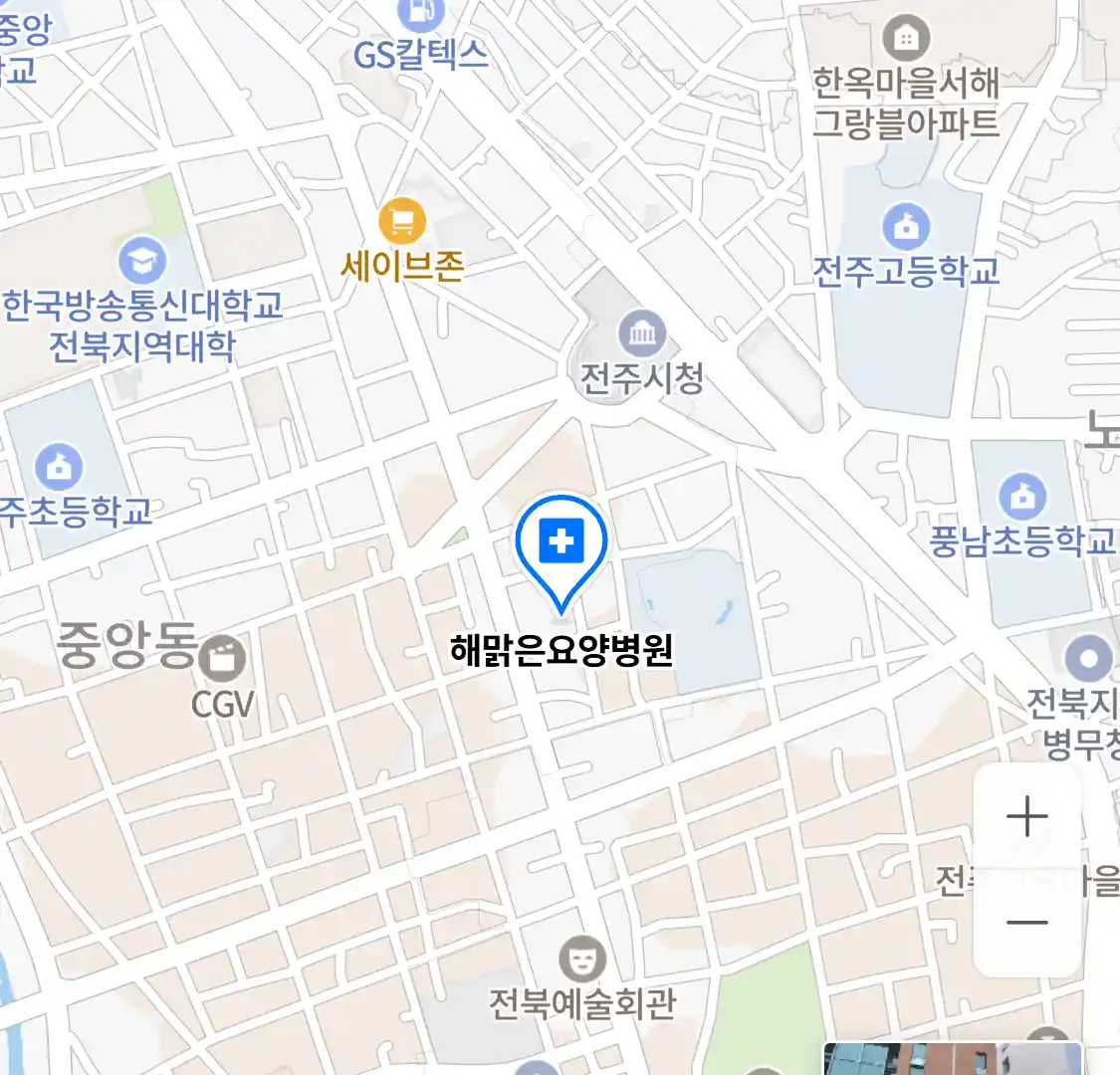This screenshot has height=1075, width=1120.
Task: Select the CGV cinema marker
Action: tap(221, 658)
